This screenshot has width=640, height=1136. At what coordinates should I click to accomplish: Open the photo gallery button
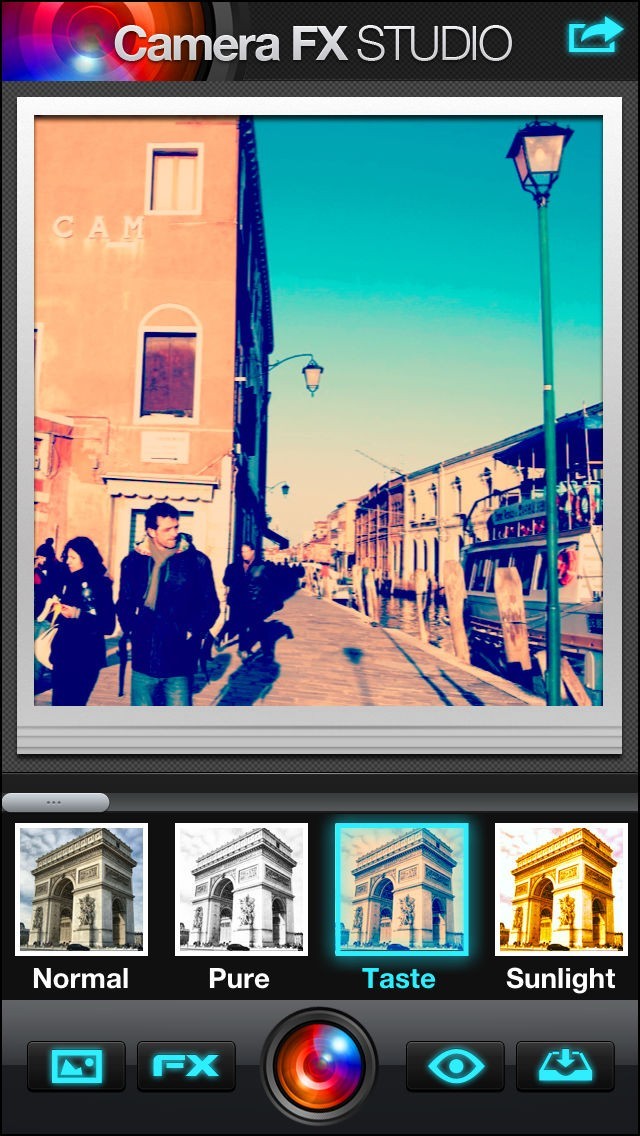(x=77, y=1066)
